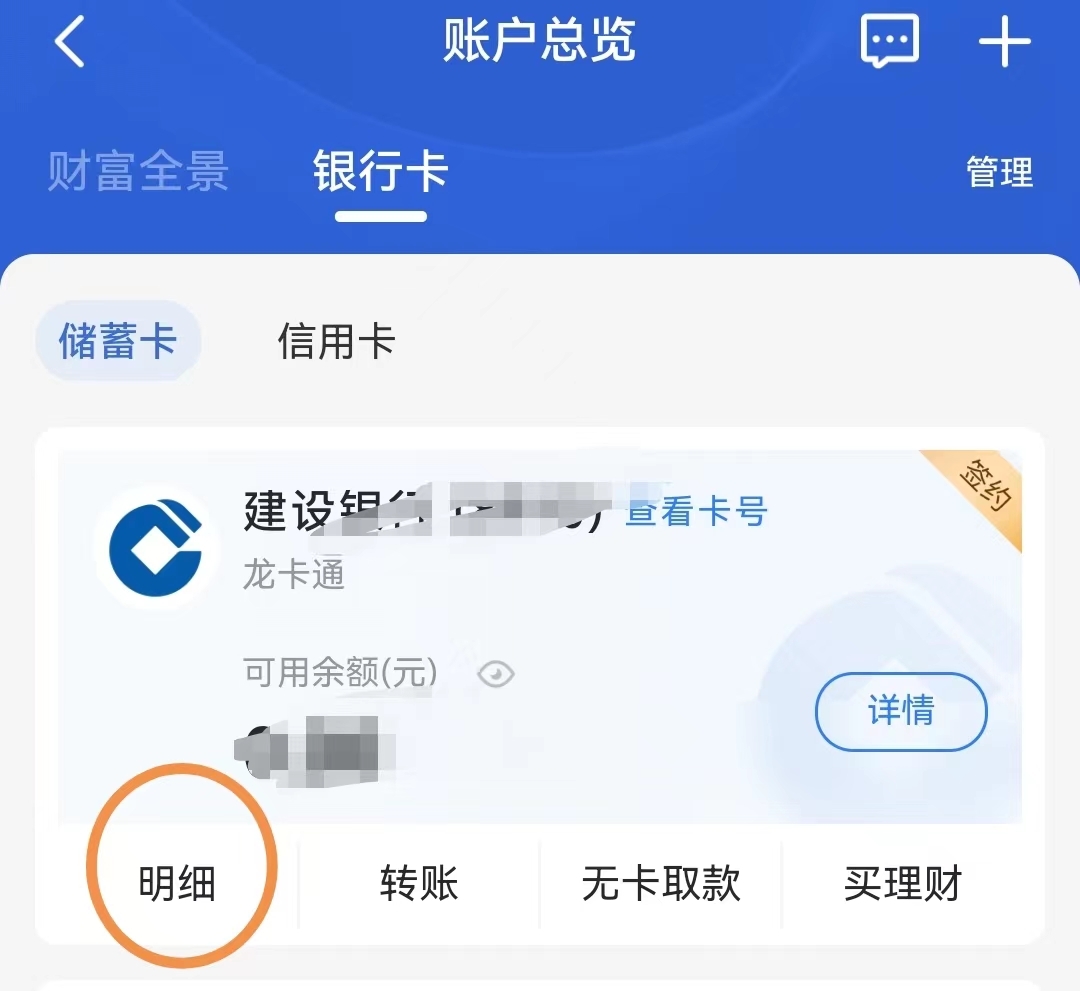Choose 无卡取款 cardless withdrawal
This screenshot has width=1080, height=991.
click(661, 884)
